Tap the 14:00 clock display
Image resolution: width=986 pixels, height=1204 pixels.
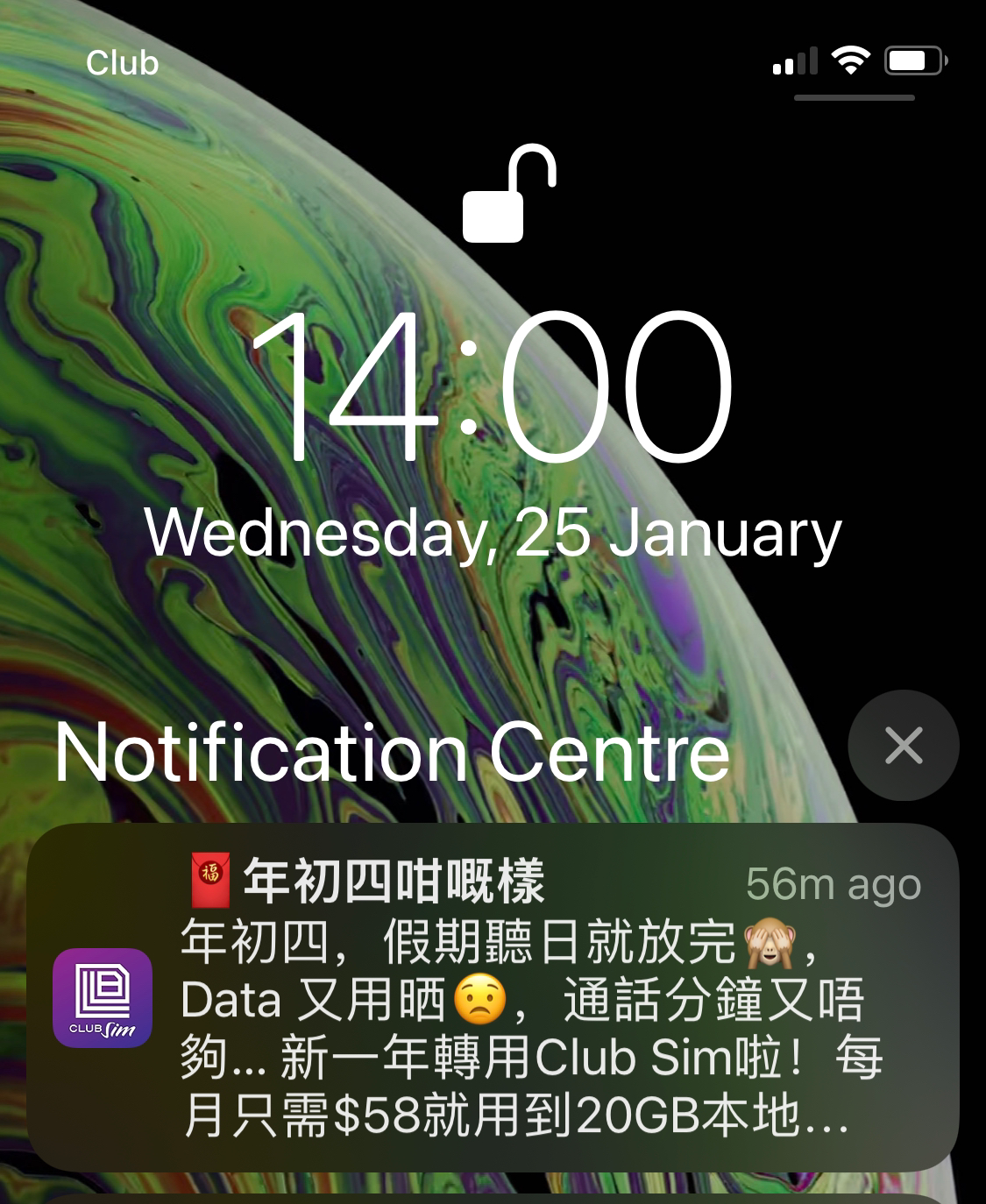coord(493,386)
